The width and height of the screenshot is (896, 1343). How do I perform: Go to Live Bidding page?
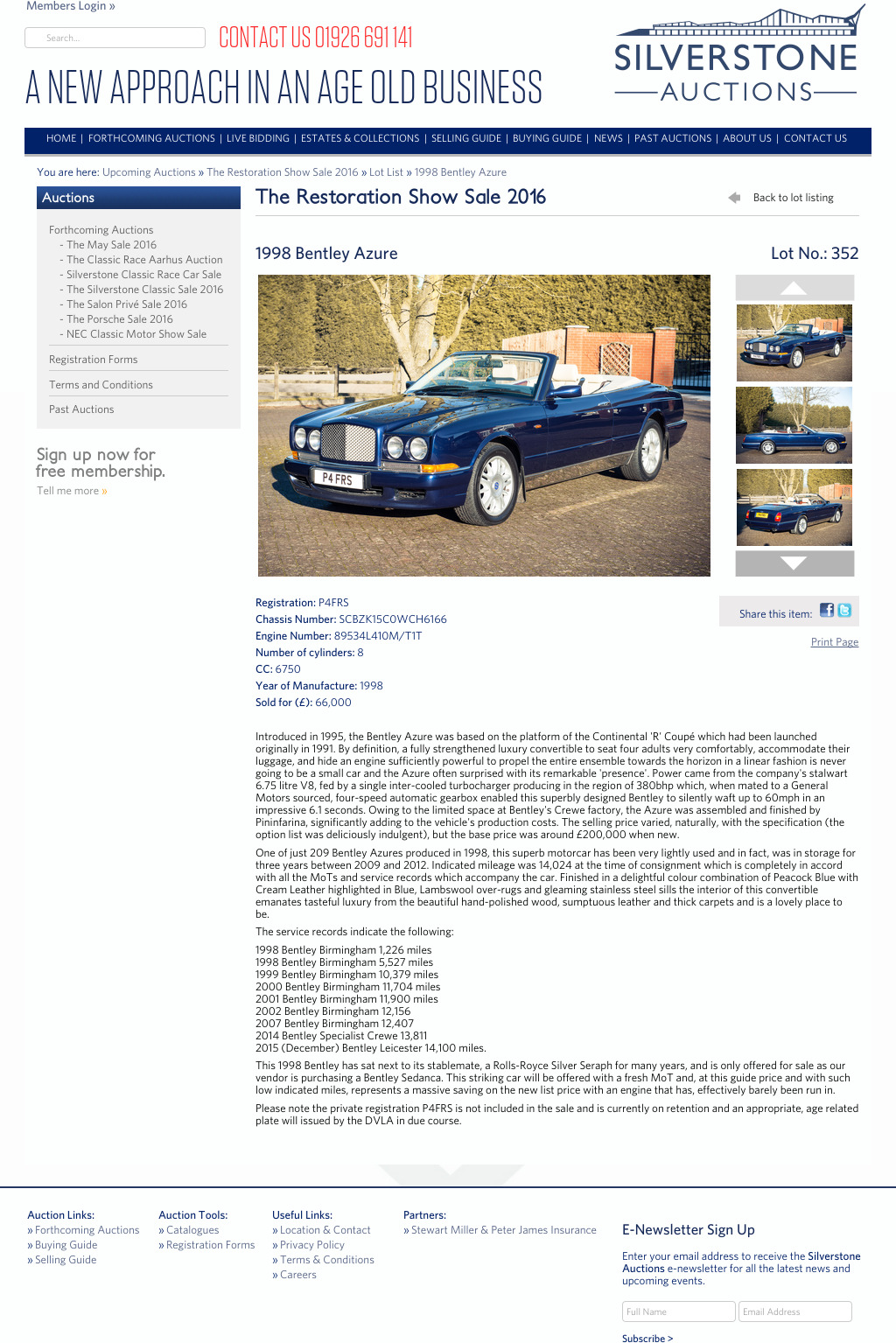[257, 138]
